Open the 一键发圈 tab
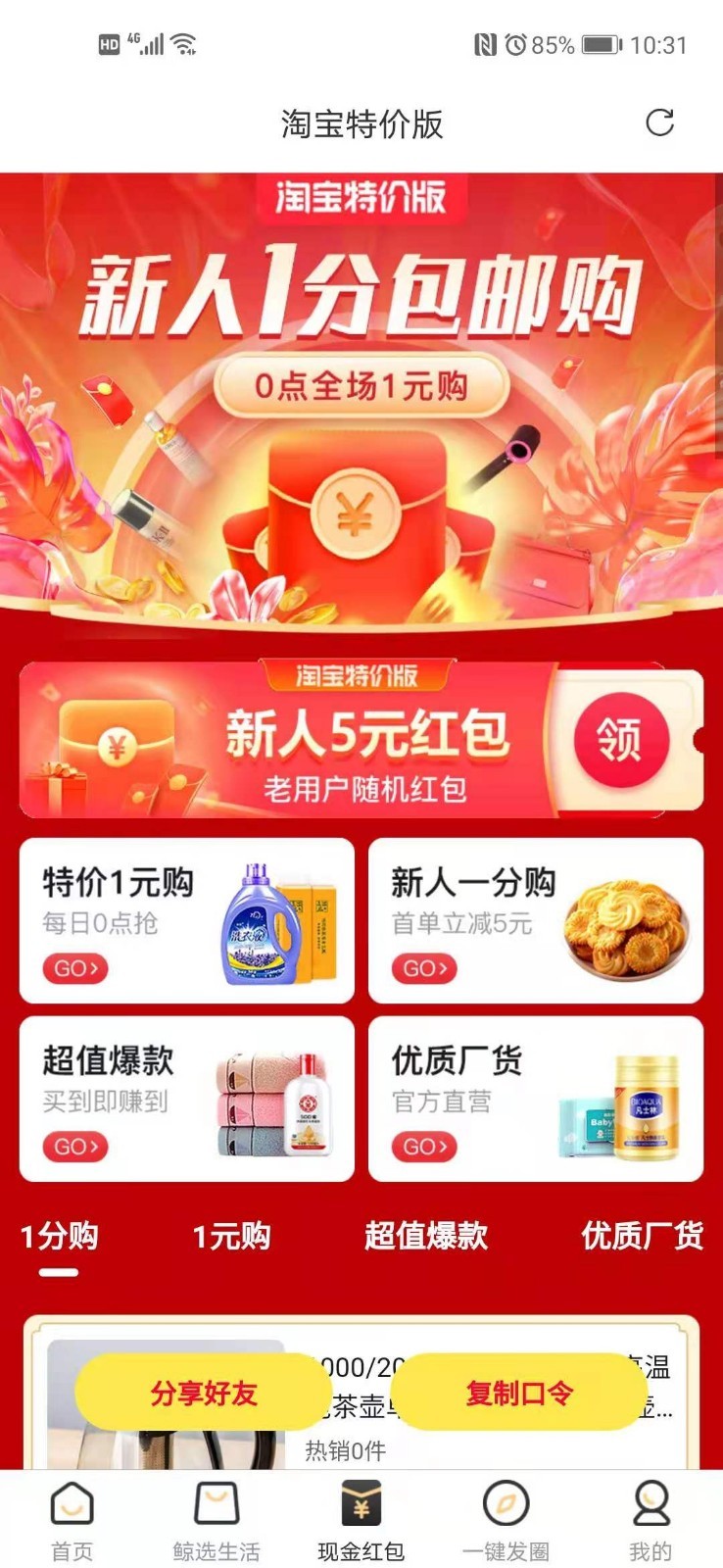The width and height of the screenshot is (723, 1568). click(x=506, y=1520)
